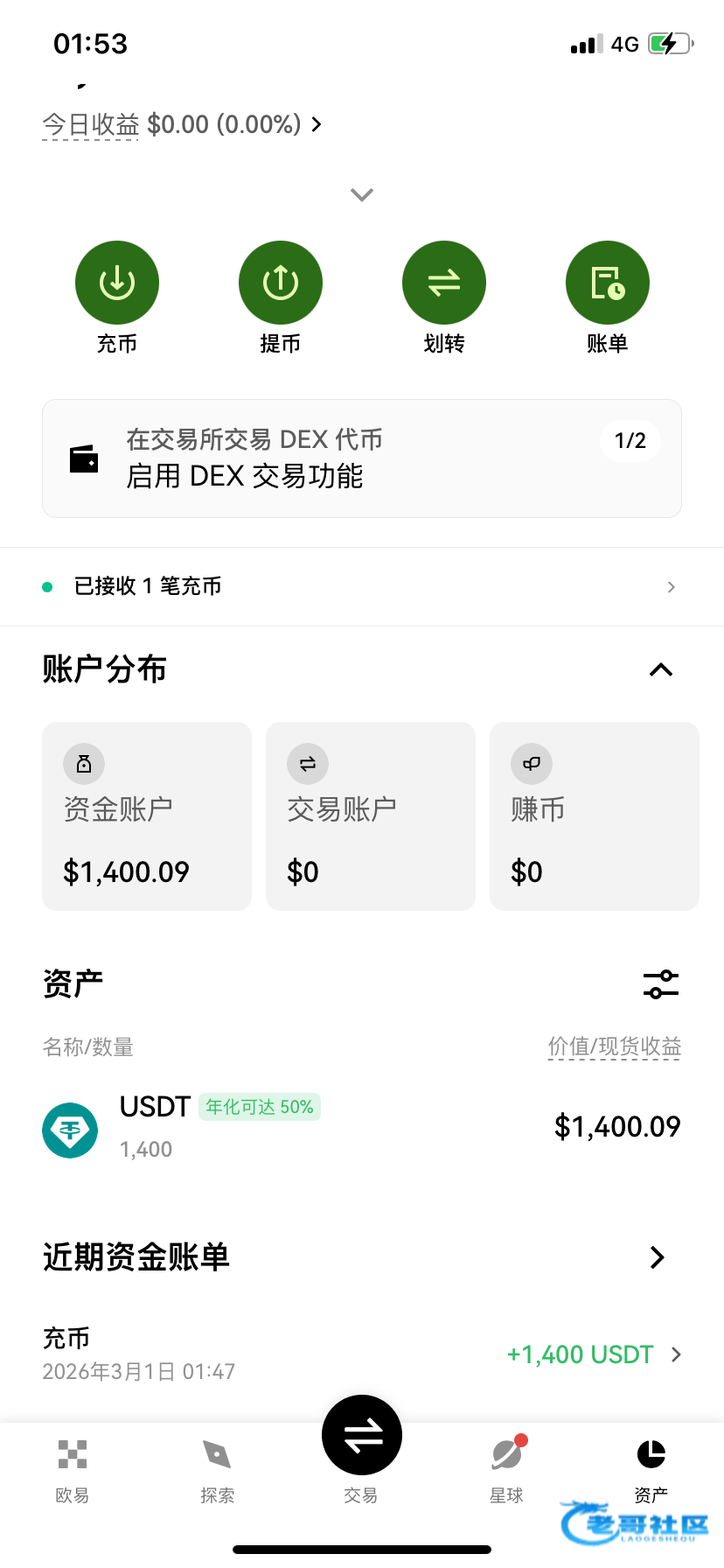Collapse the 账户分布 section
The width and height of the screenshot is (724, 1568).
(661, 670)
